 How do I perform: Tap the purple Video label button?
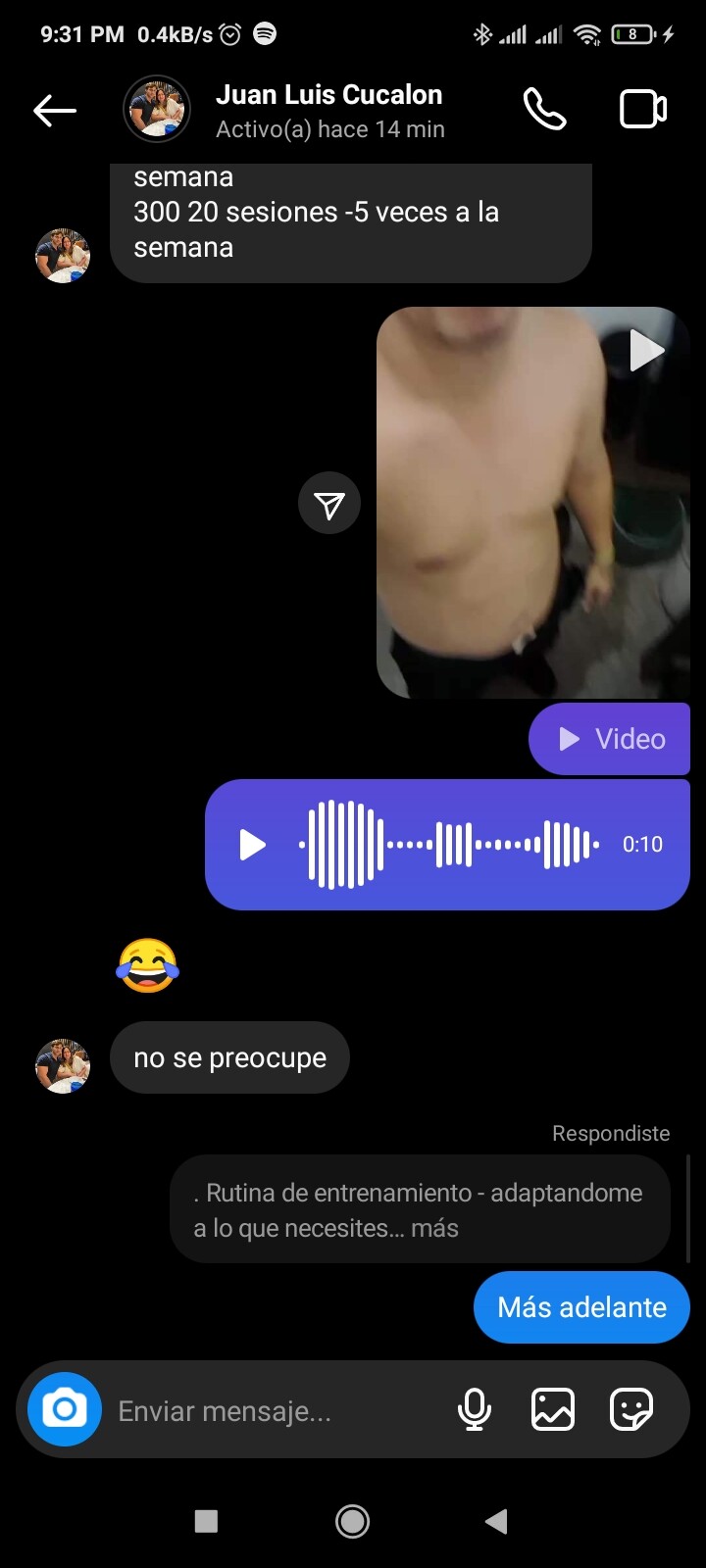[x=610, y=739]
